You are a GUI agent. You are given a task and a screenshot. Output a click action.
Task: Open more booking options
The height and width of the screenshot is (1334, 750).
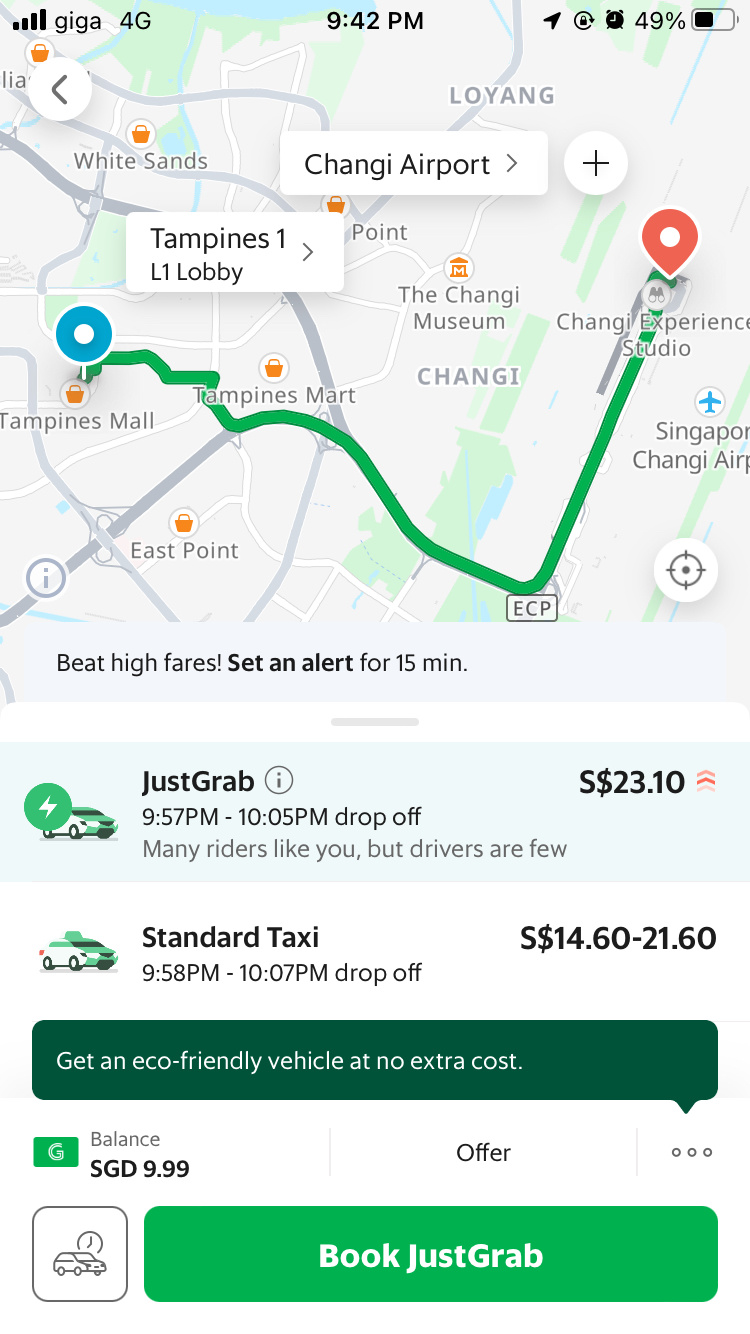click(x=692, y=1153)
